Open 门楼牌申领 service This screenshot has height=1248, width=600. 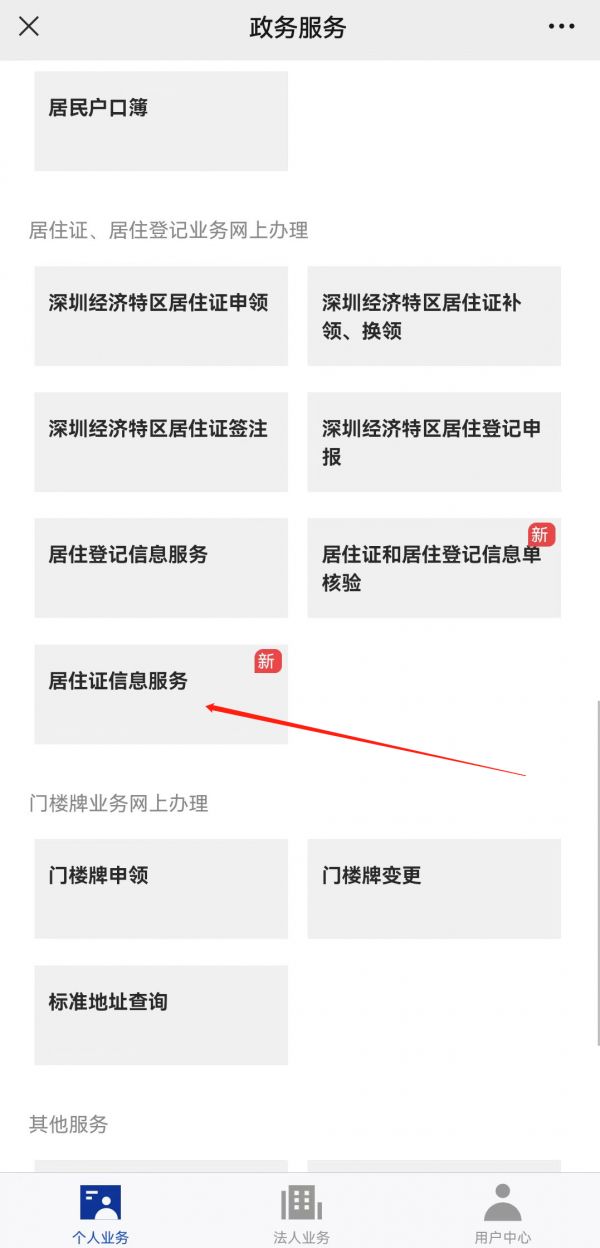[x=161, y=888]
